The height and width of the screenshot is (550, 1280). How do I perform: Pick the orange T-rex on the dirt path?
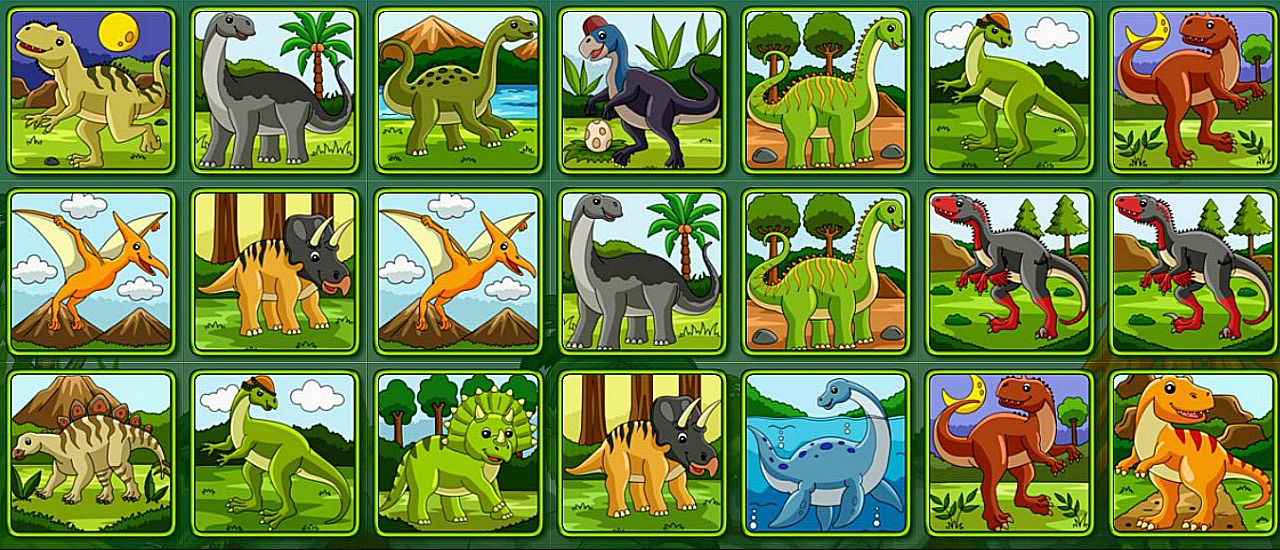1191,453
